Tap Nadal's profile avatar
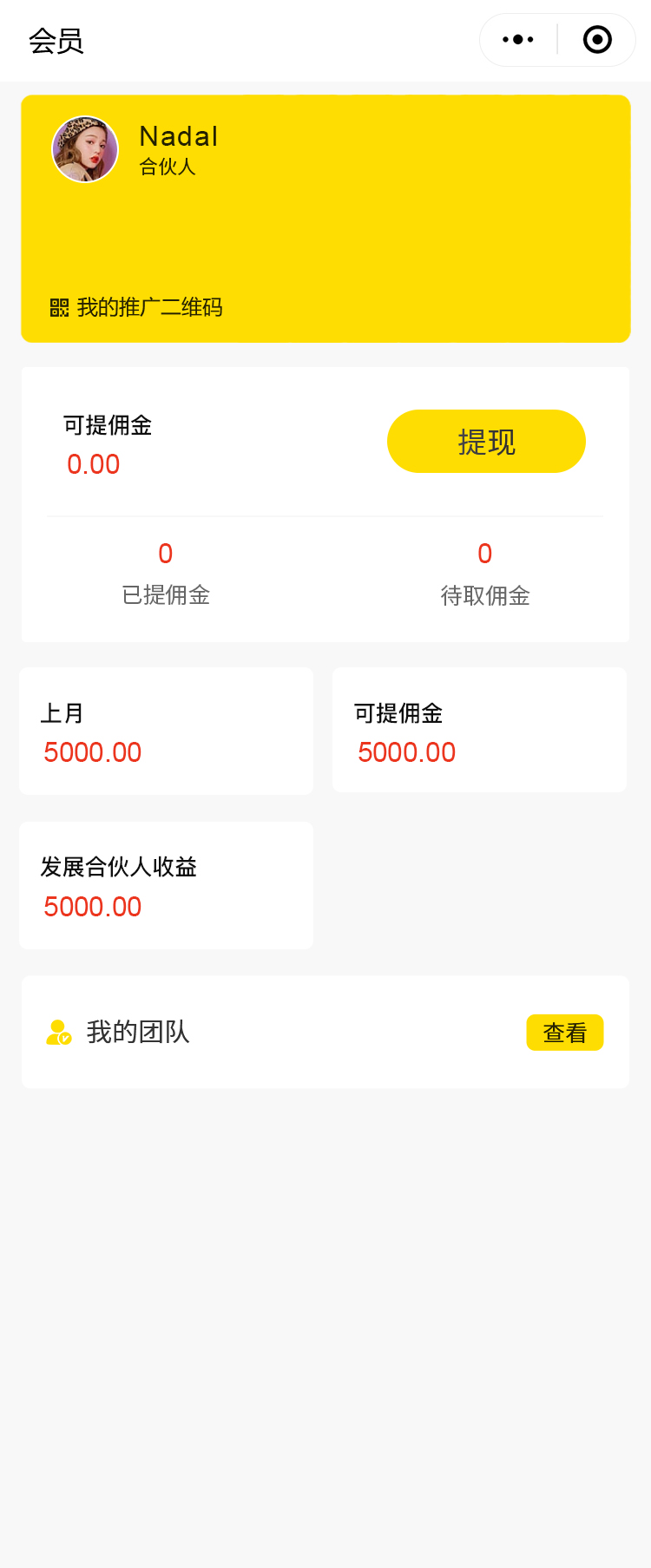Viewport: 651px width, 1568px height. pos(85,150)
